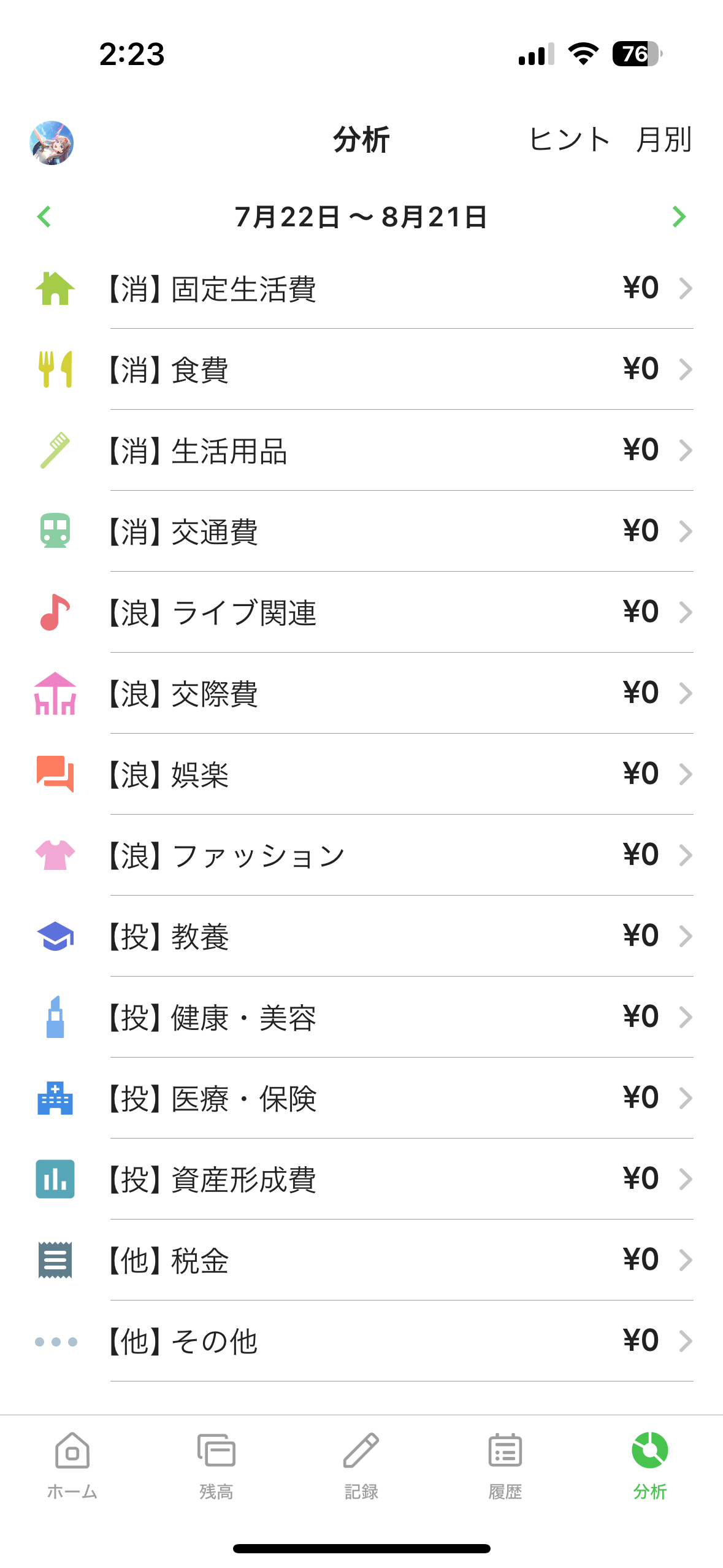Open the 残高 tab
This screenshot has width=723, height=1568.
click(216, 1464)
